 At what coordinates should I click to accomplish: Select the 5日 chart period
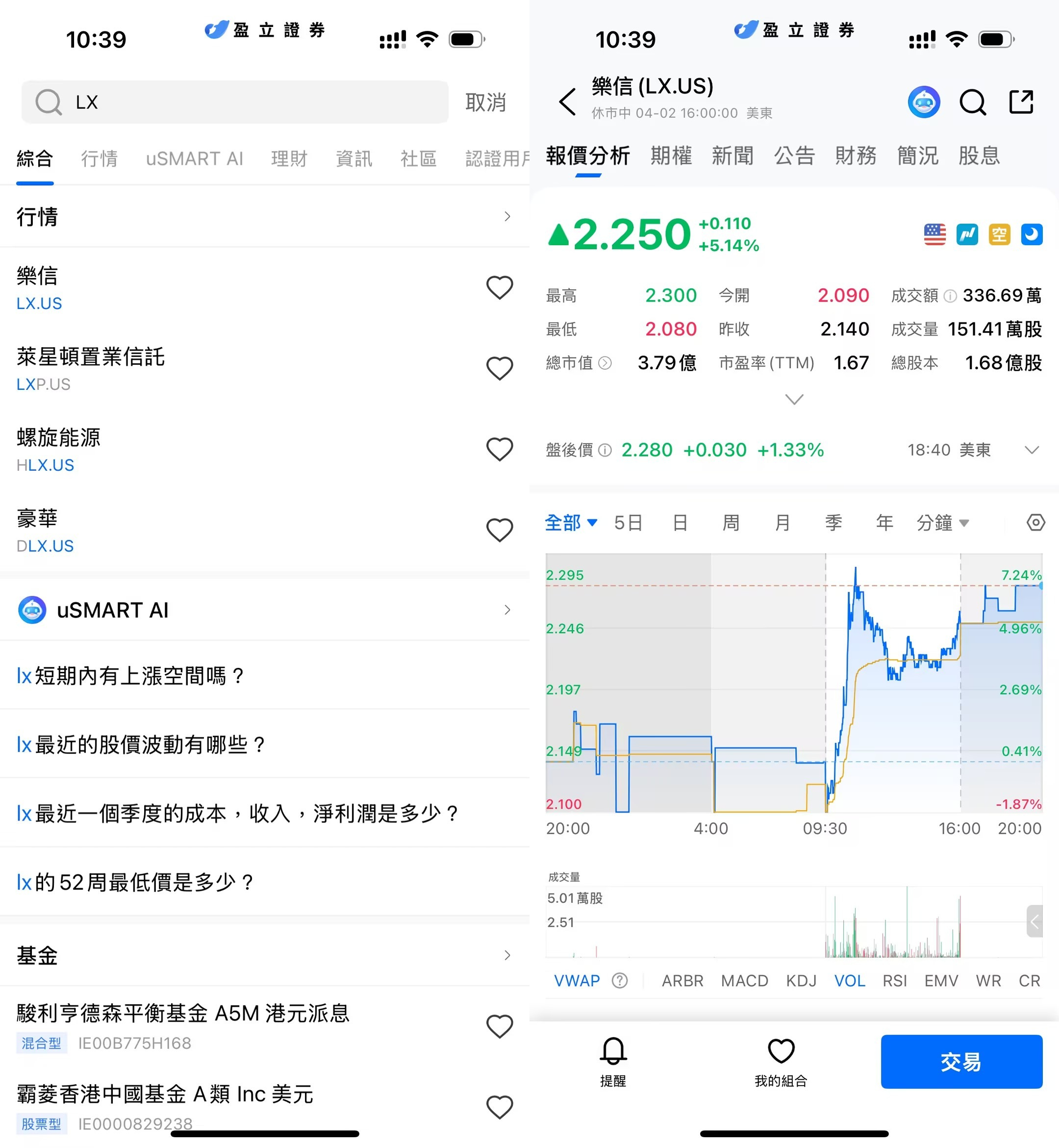click(x=628, y=523)
